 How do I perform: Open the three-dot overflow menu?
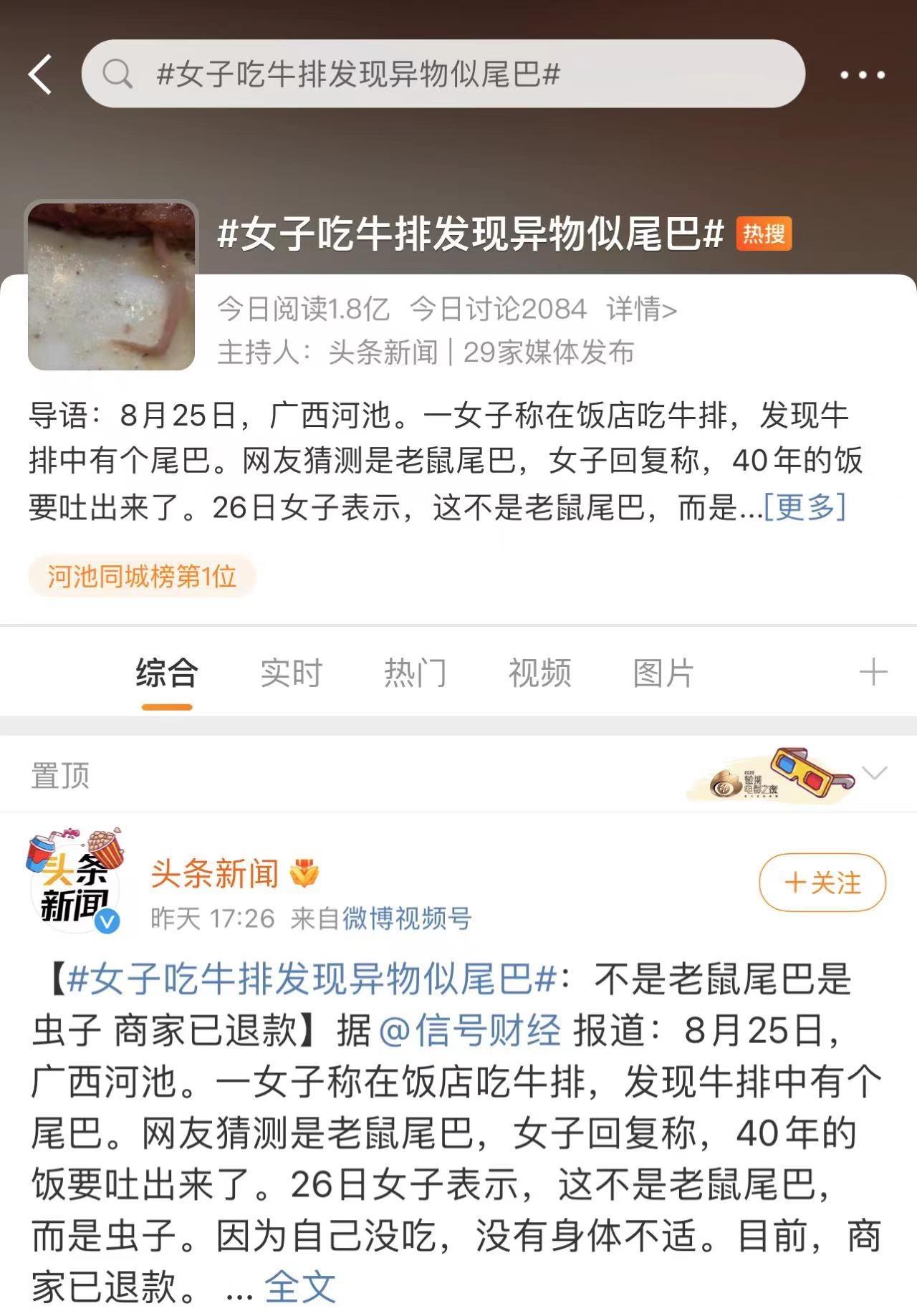tap(862, 75)
